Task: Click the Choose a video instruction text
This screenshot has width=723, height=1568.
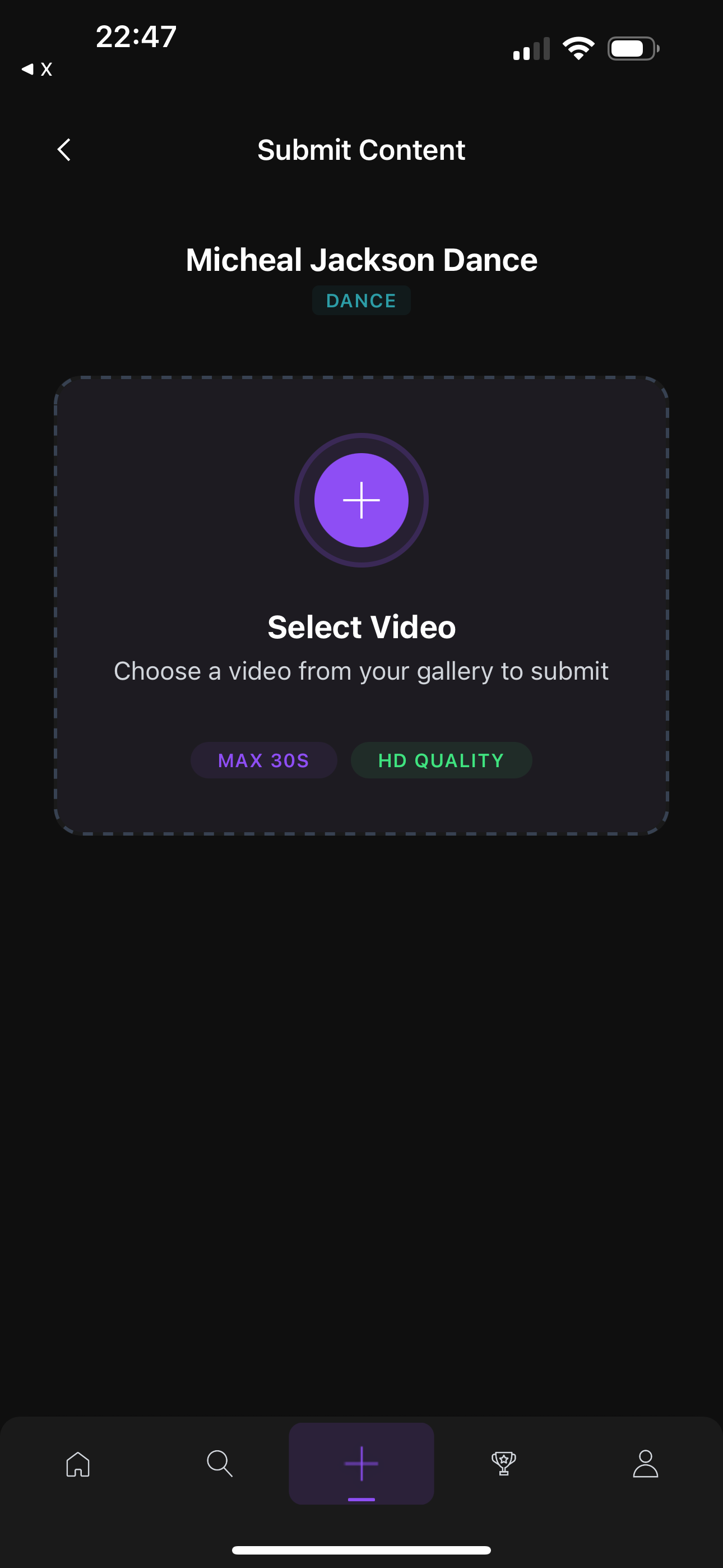Action: (x=361, y=670)
